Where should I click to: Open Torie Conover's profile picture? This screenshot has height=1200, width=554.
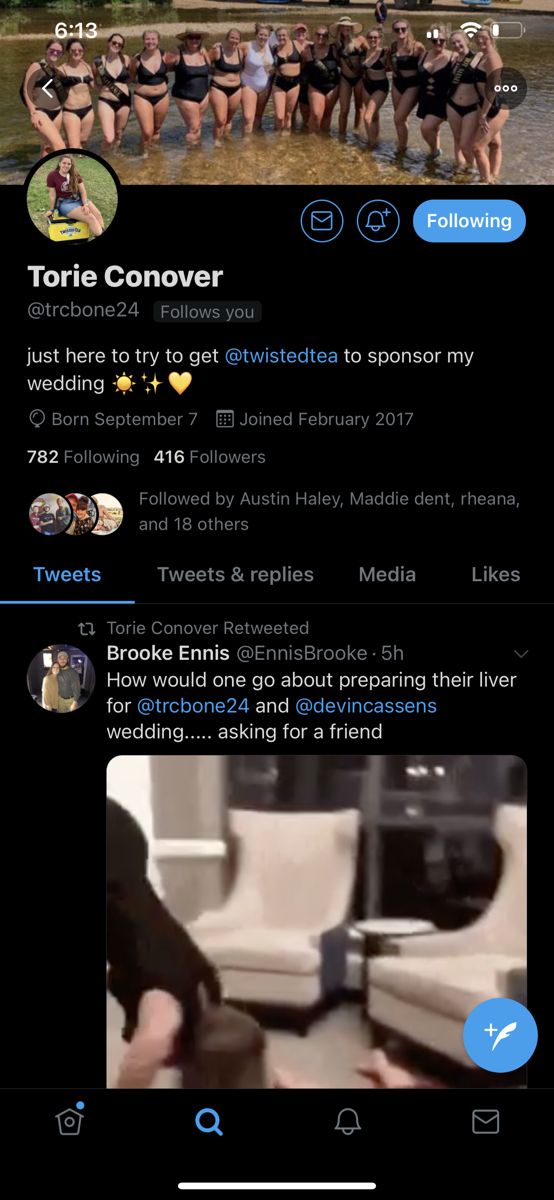point(72,199)
